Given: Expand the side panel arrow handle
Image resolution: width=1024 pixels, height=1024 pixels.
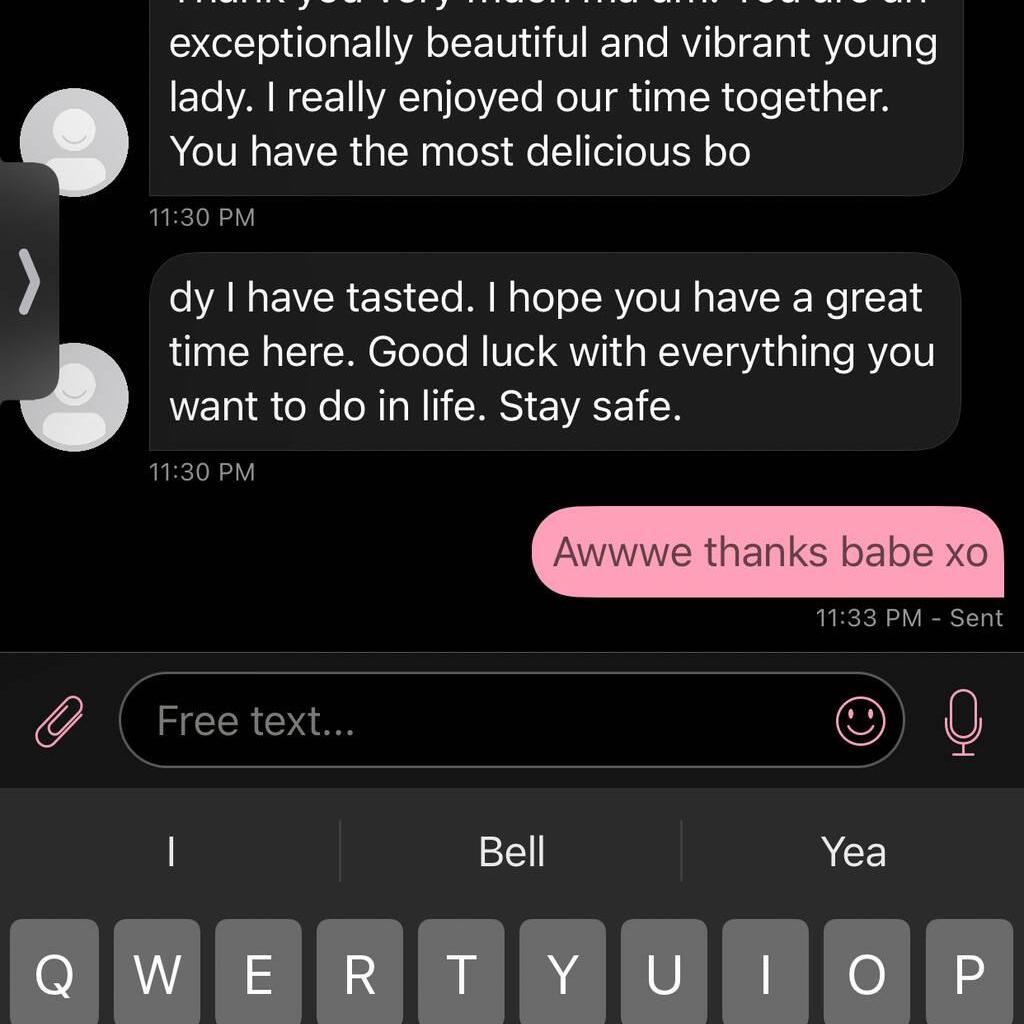Looking at the screenshot, I should (x=29, y=282).
